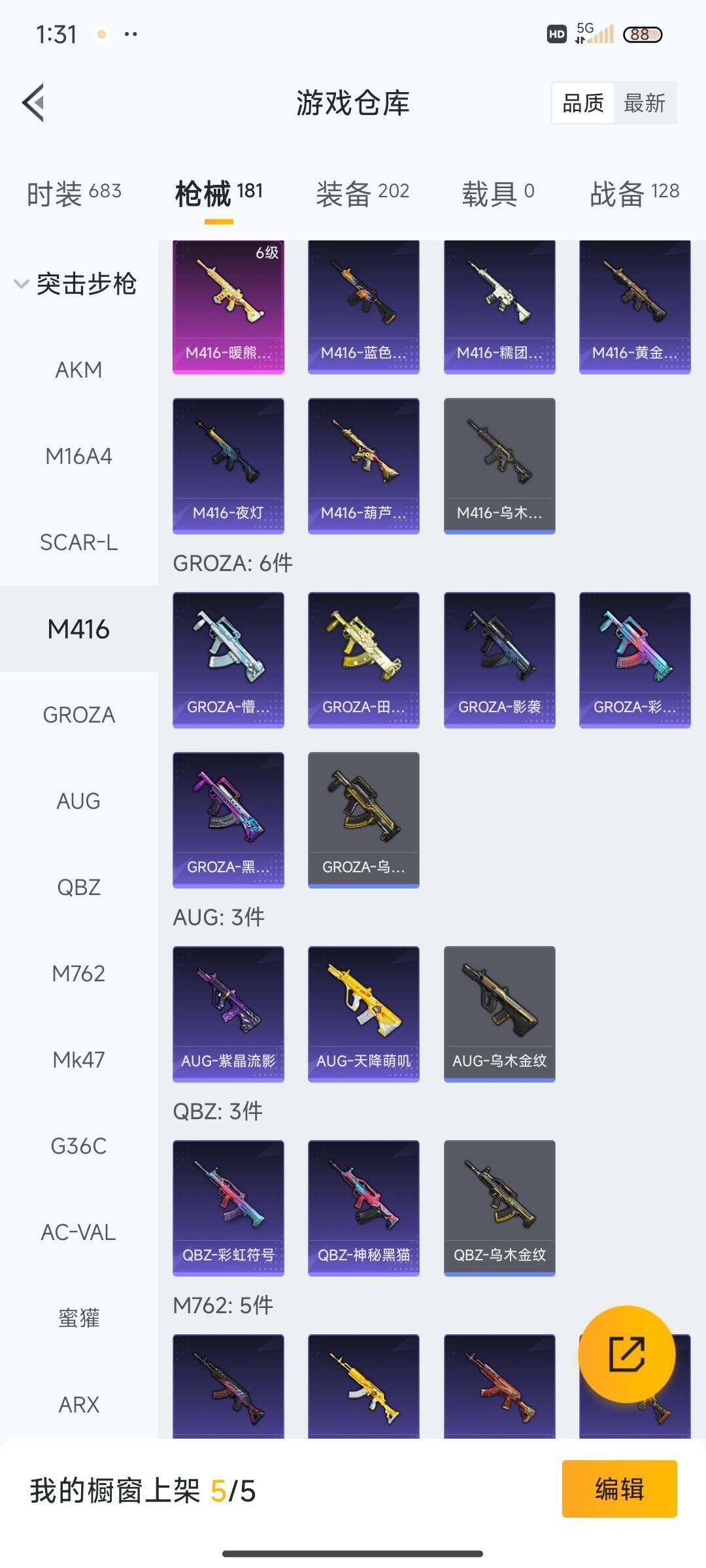View the QBZ-神秘黑猫 skin
Viewport: 706px width, 1568px height.
363,1207
